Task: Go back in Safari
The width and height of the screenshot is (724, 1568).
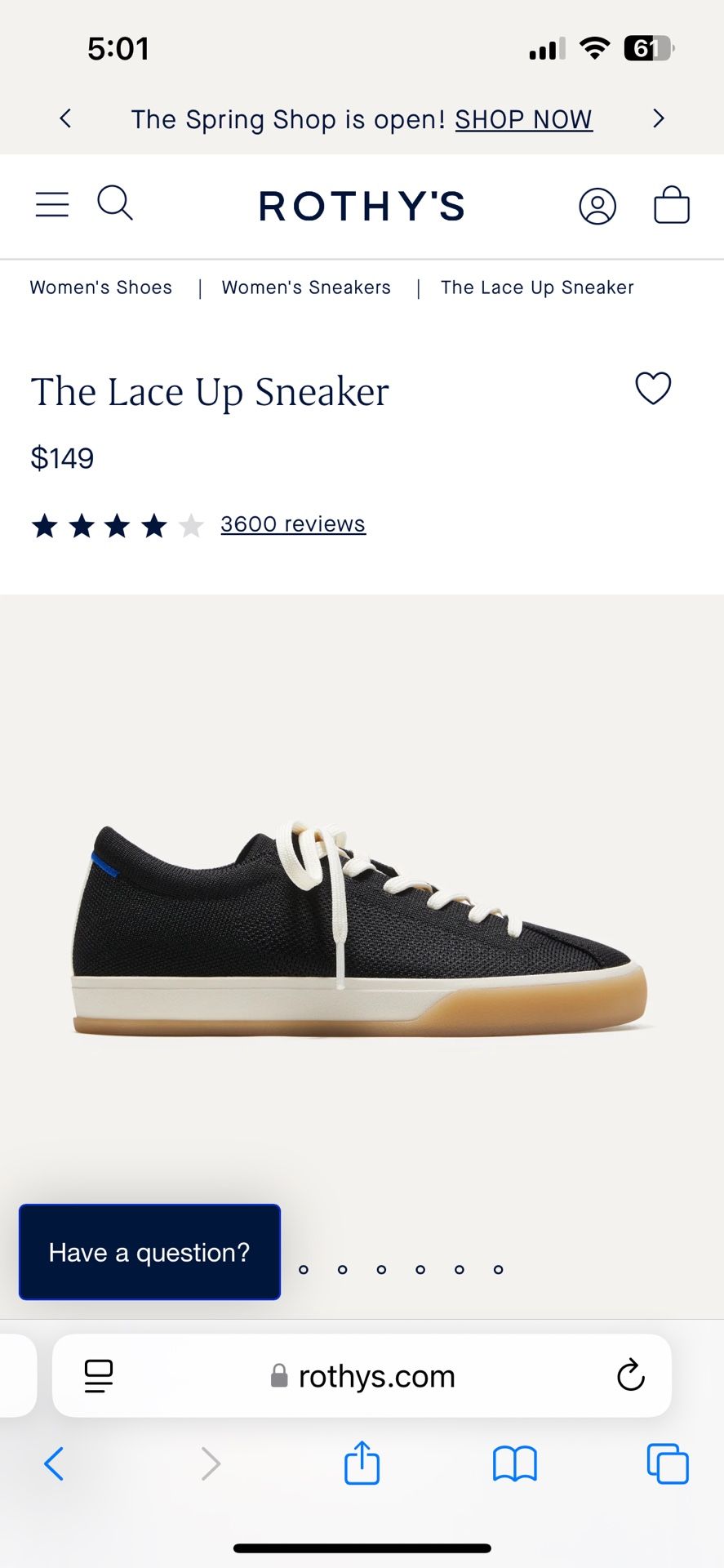Action: coord(54,1463)
